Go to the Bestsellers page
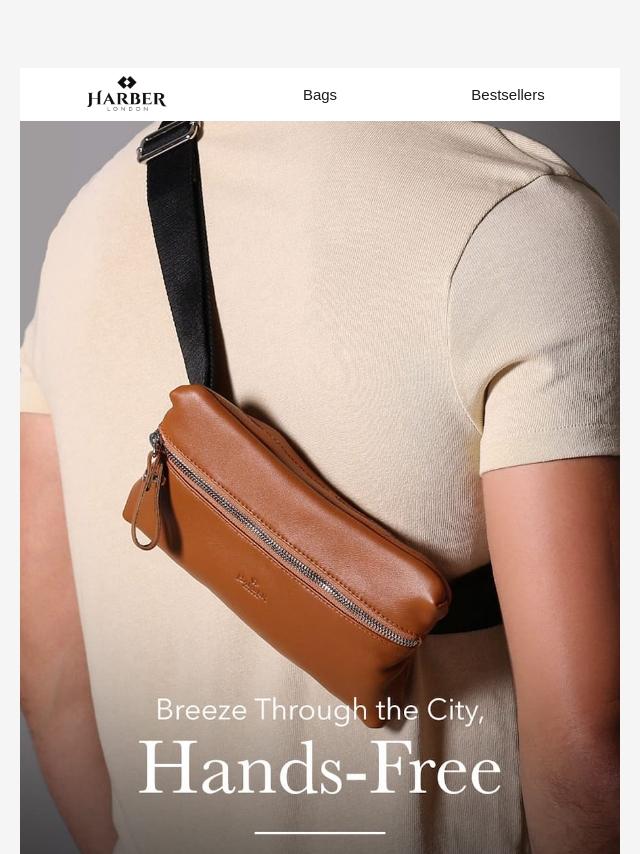 (507, 95)
